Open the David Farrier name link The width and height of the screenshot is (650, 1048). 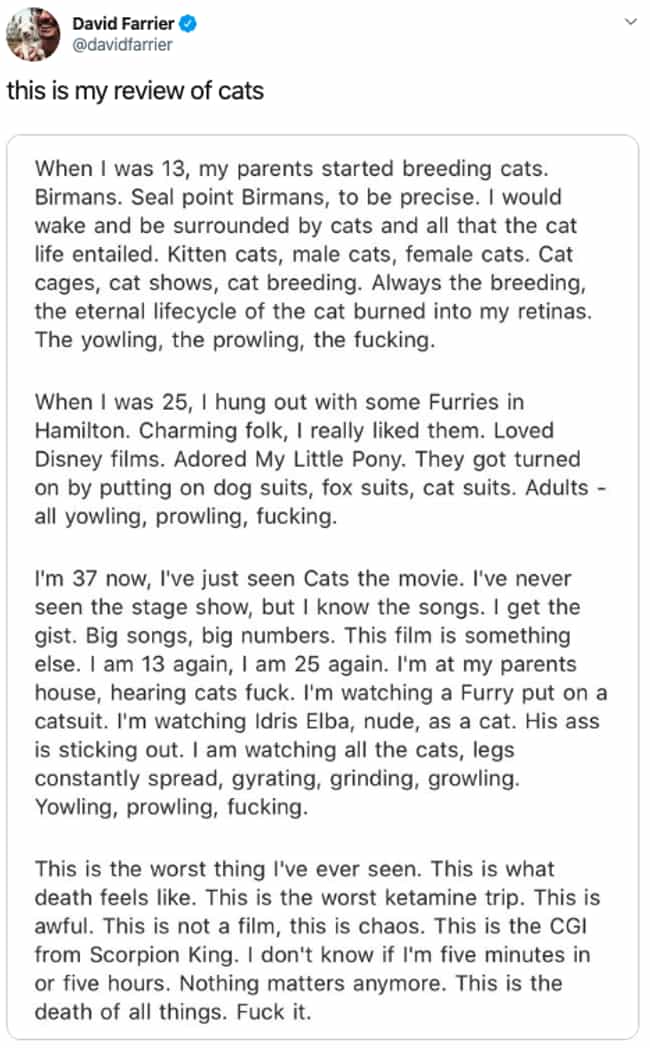124,23
